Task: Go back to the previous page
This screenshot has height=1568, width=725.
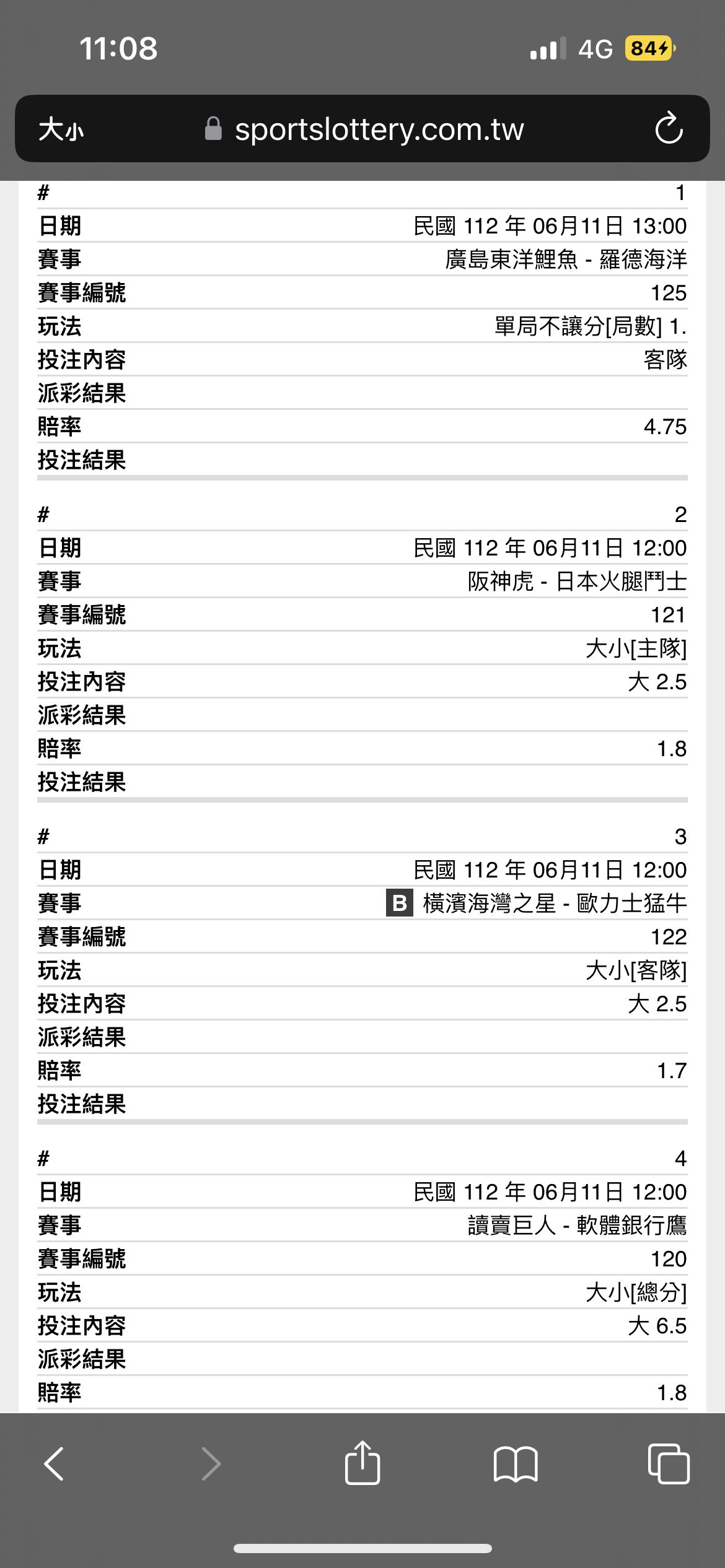Action: pyautogui.click(x=55, y=1464)
